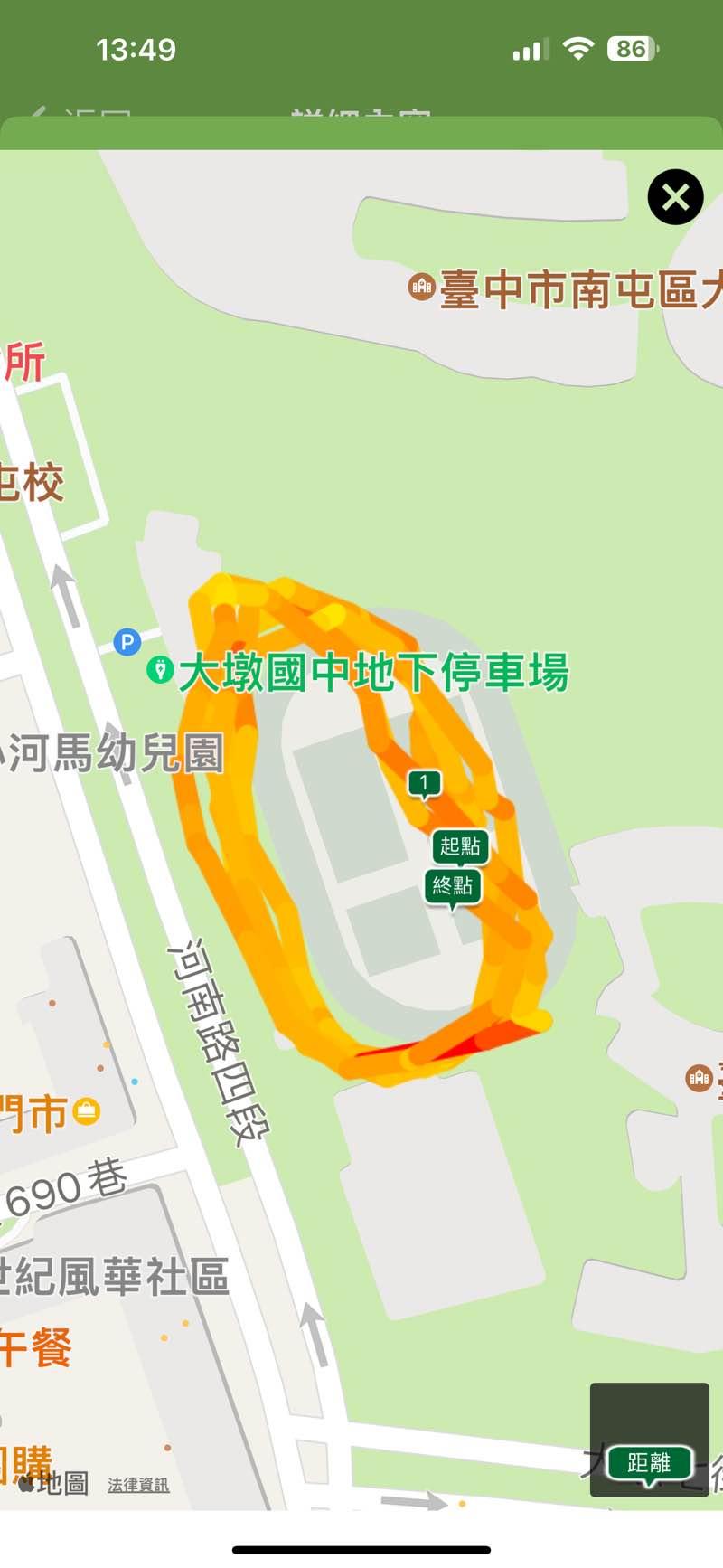This screenshot has height=1568, width=723.
Task: Select the 終點 end marker
Action: 453,885
